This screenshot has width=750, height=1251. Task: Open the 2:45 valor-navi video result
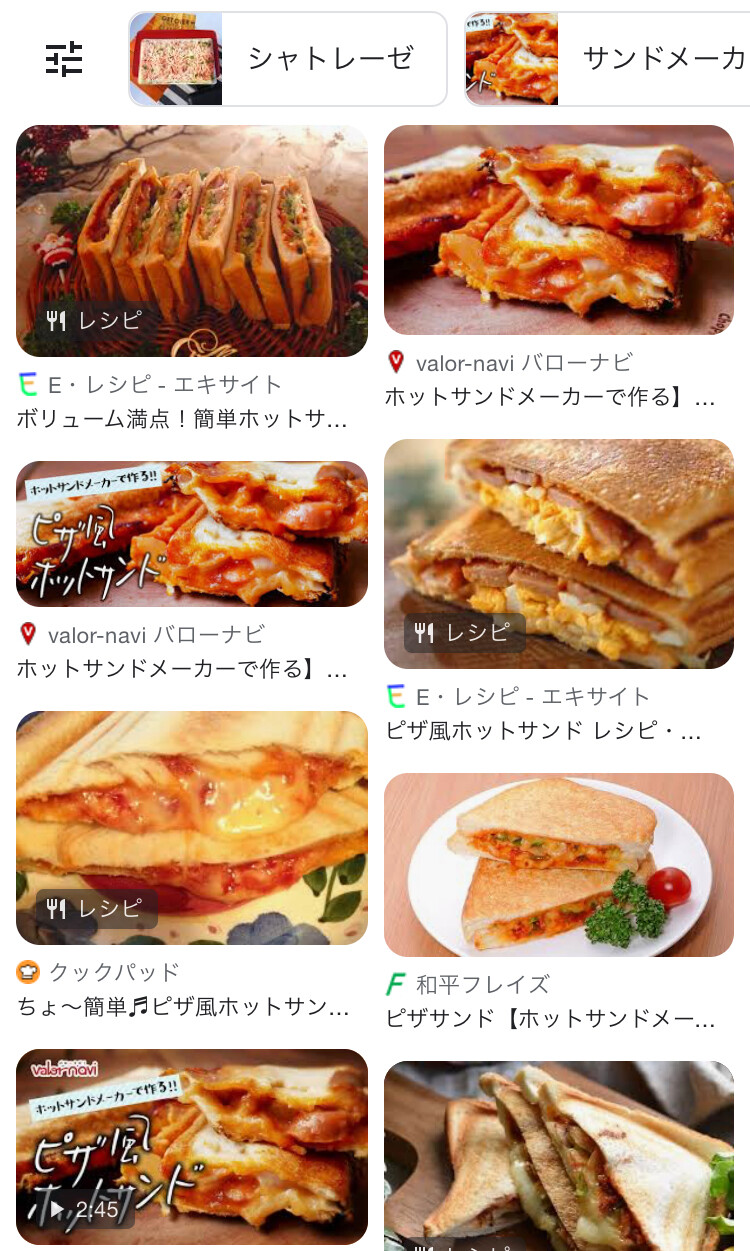pyautogui.click(x=192, y=1146)
